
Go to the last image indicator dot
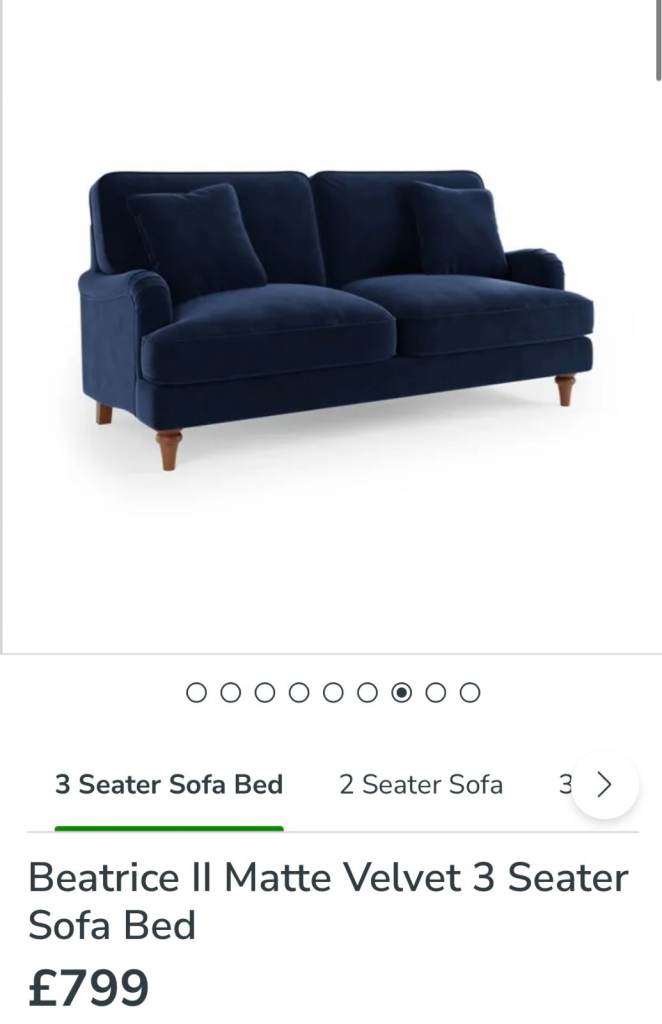(x=469, y=692)
